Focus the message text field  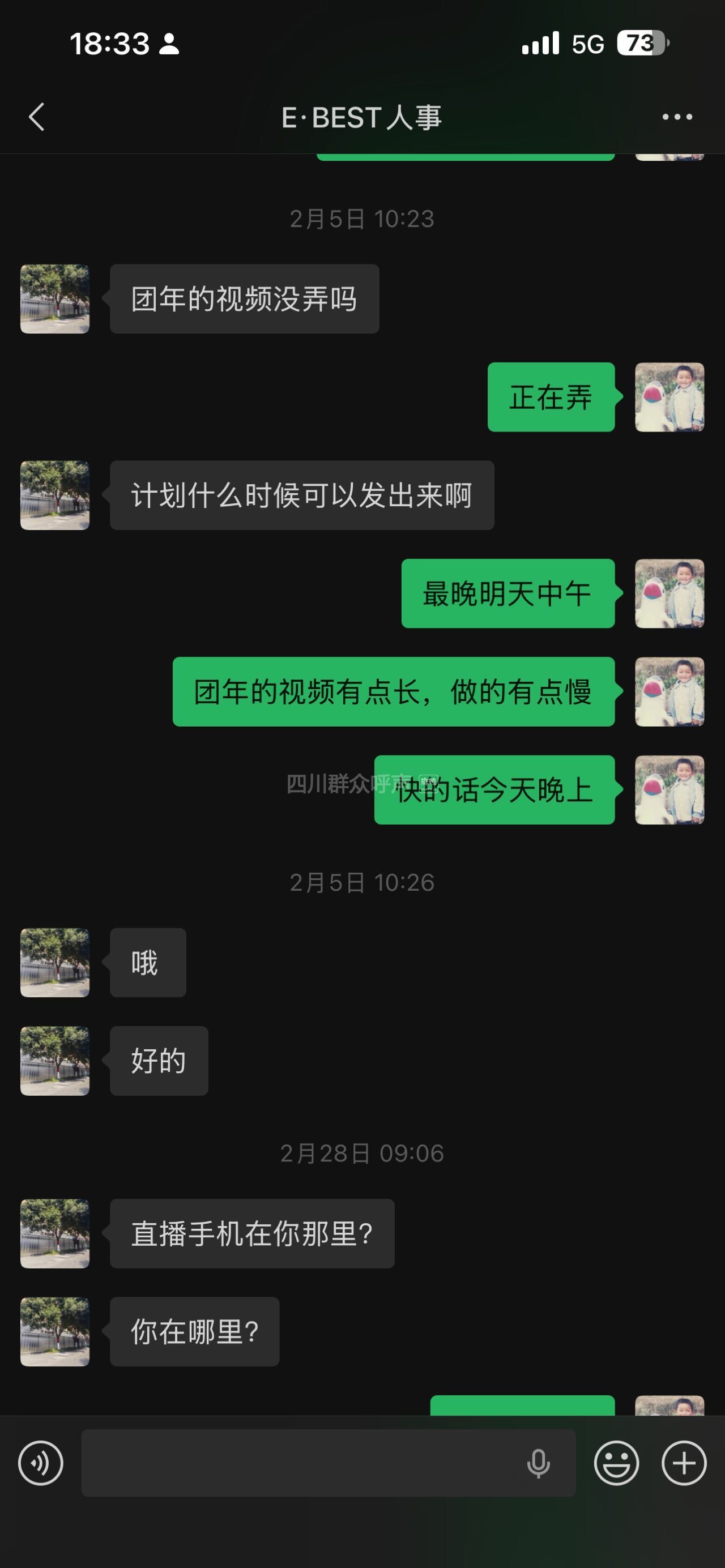point(298,1463)
